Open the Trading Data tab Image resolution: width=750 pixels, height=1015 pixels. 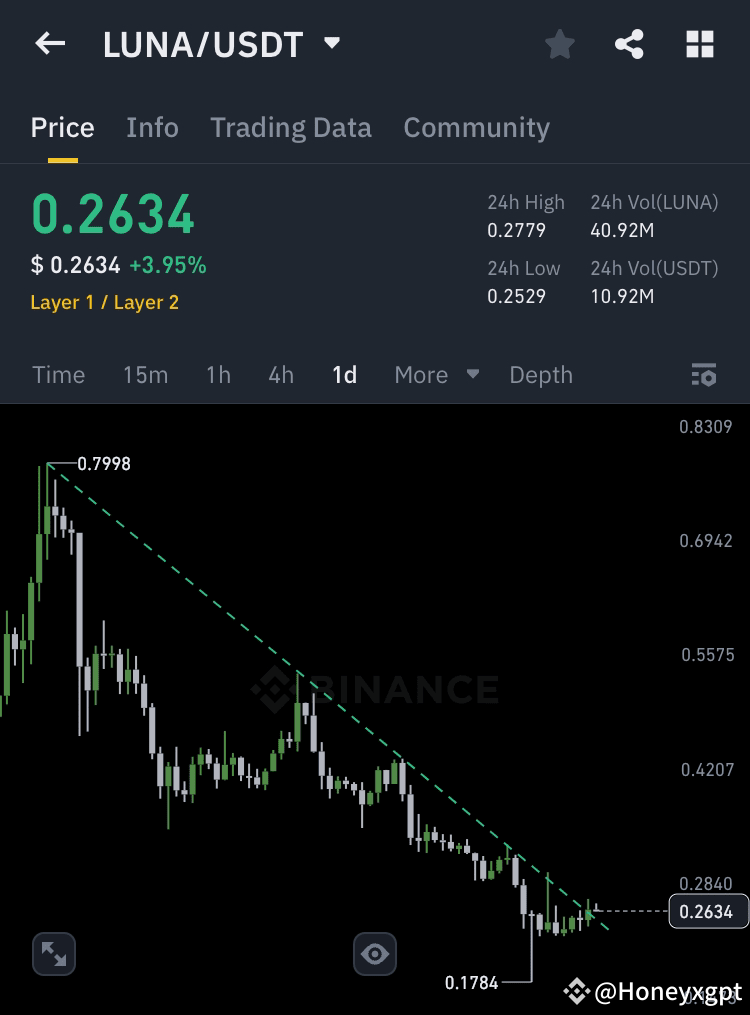coord(290,127)
